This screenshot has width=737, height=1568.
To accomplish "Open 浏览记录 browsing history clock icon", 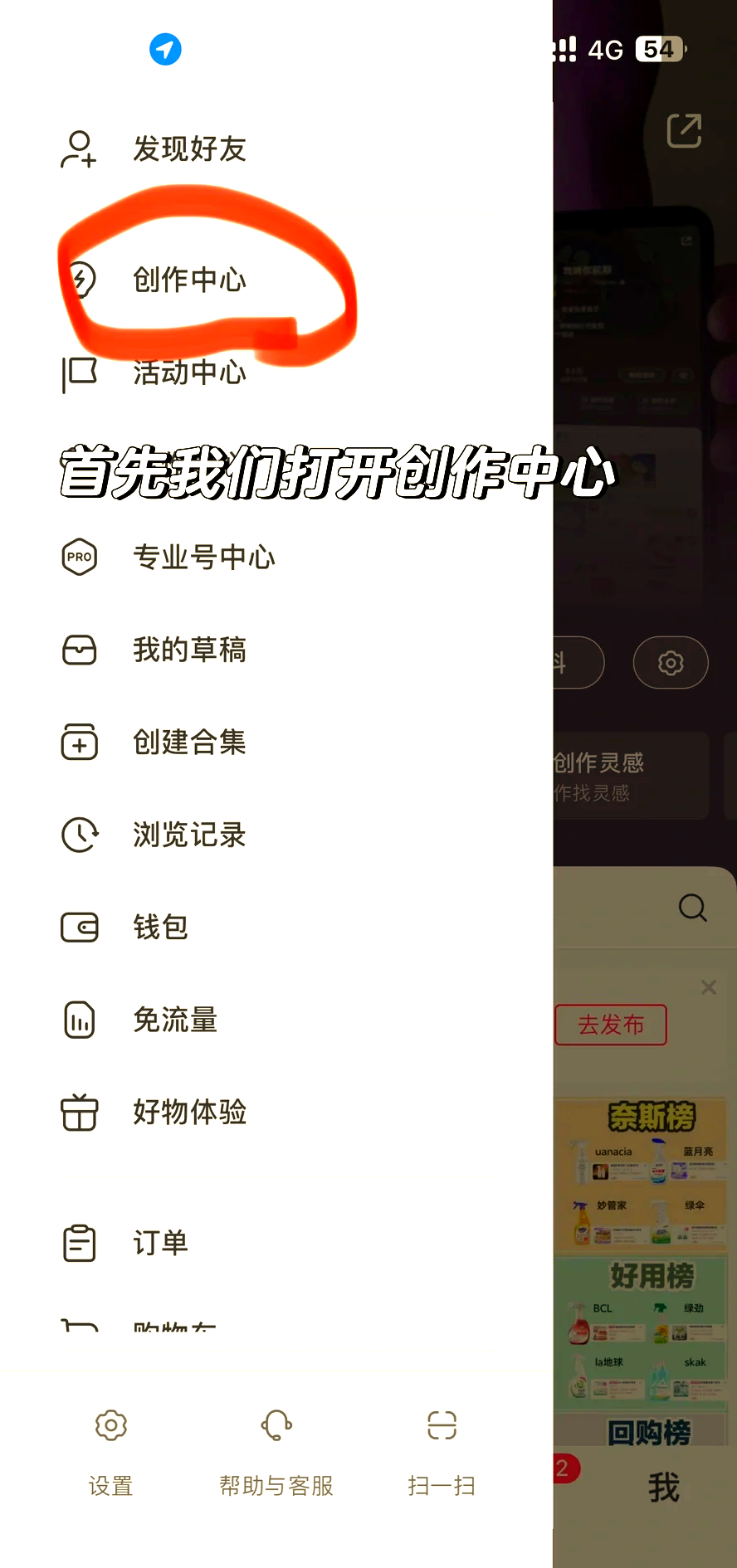I will point(79,835).
